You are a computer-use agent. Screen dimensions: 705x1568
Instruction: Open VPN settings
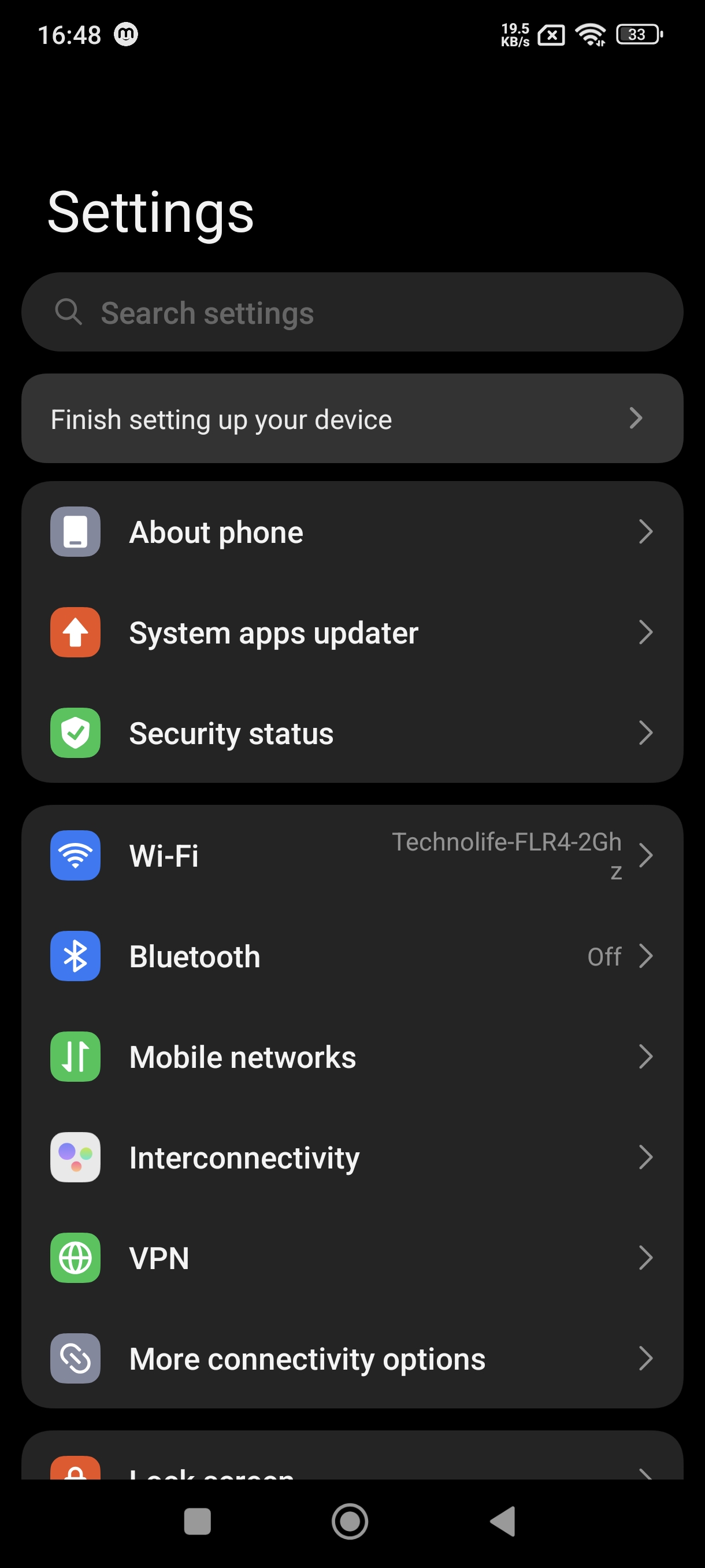coord(351,1258)
